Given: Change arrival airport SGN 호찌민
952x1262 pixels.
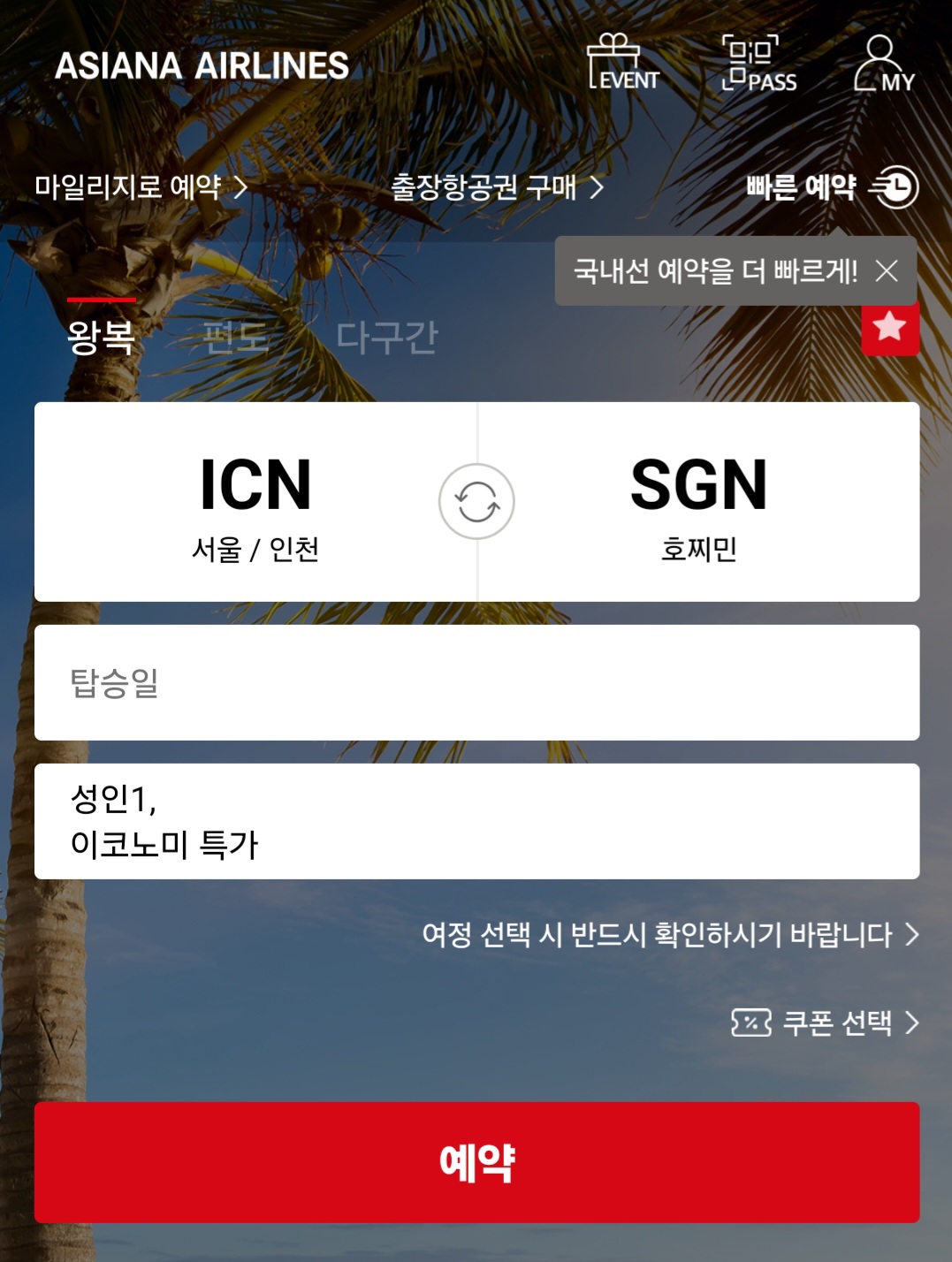Looking at the screenshot, I should point(698,502).
